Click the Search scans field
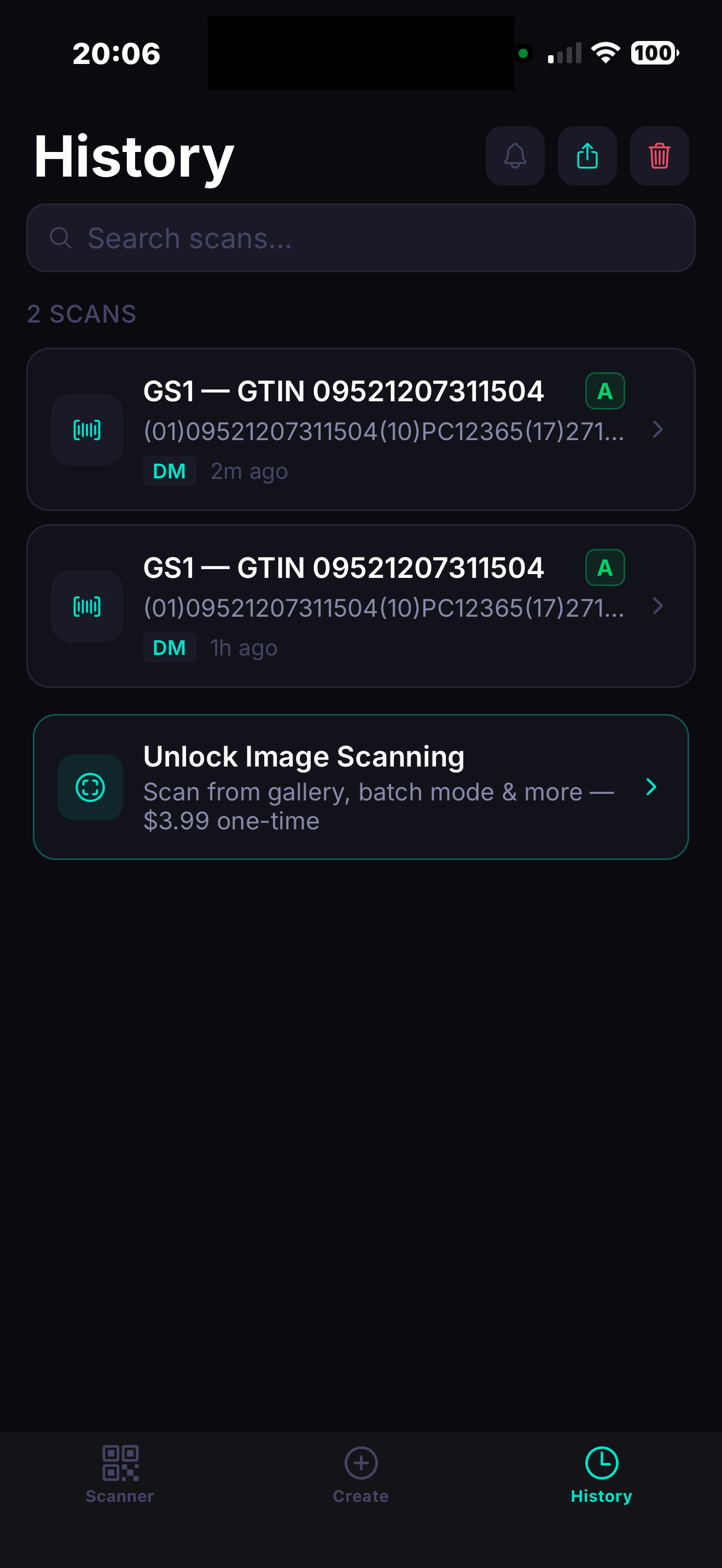Image resolution: width=722 pixels, height=1568 pixels. click(x=361, y=237)
